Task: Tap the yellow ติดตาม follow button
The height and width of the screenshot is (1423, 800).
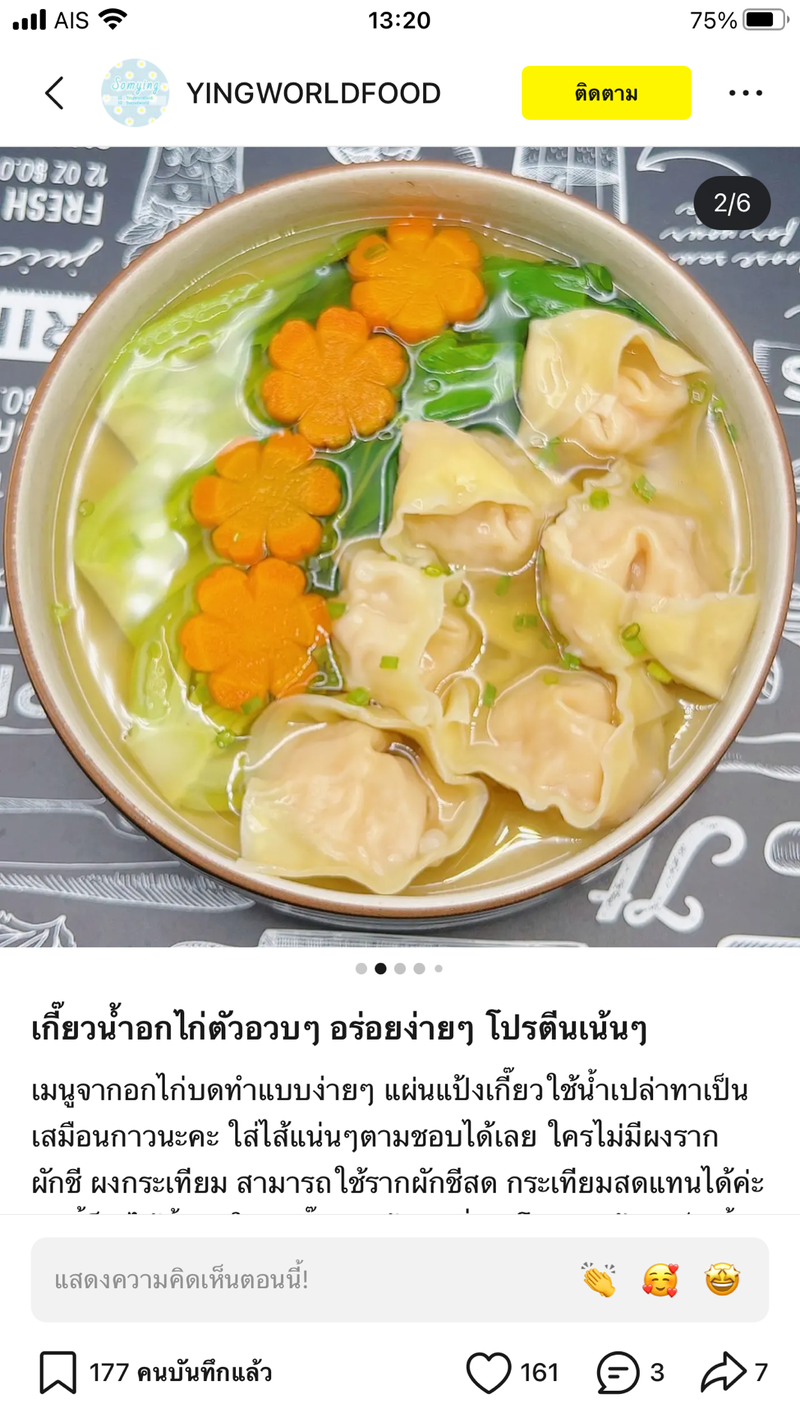Action: point(606,93)
